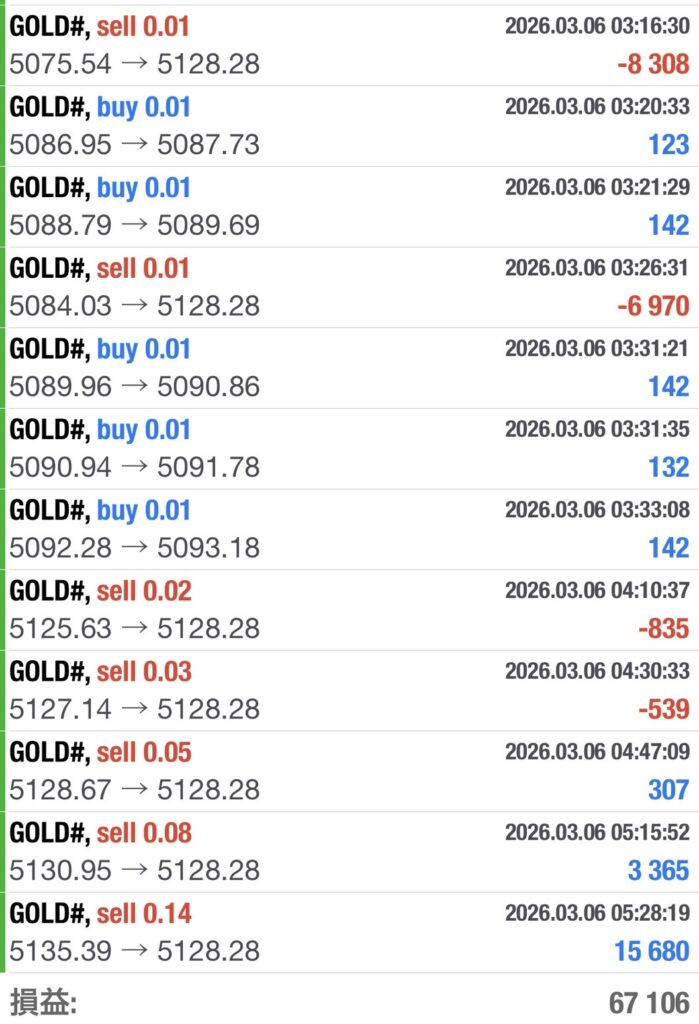
Task: Expand the GOLD# sell 0.02 trade
Action: coord(349,610)
